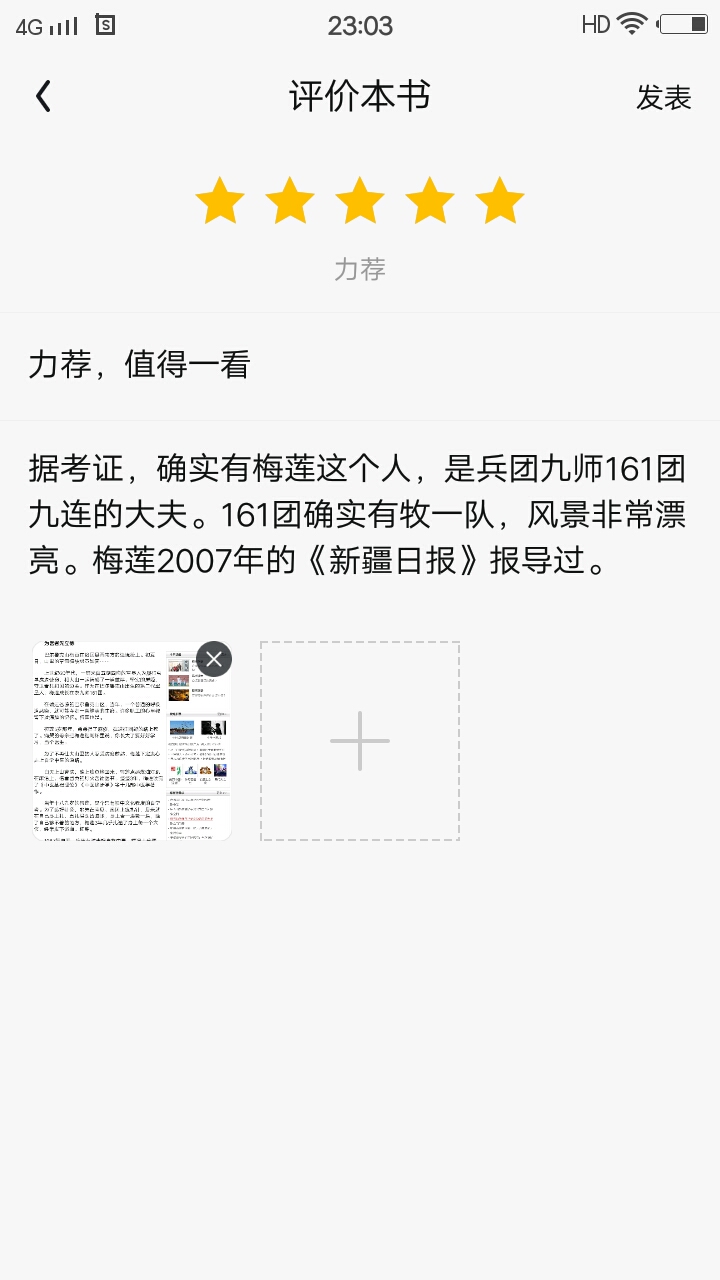Screen dimensions: 720x1280
Task: Remove the attached screenshot image
Action: [x=214, y=659]
